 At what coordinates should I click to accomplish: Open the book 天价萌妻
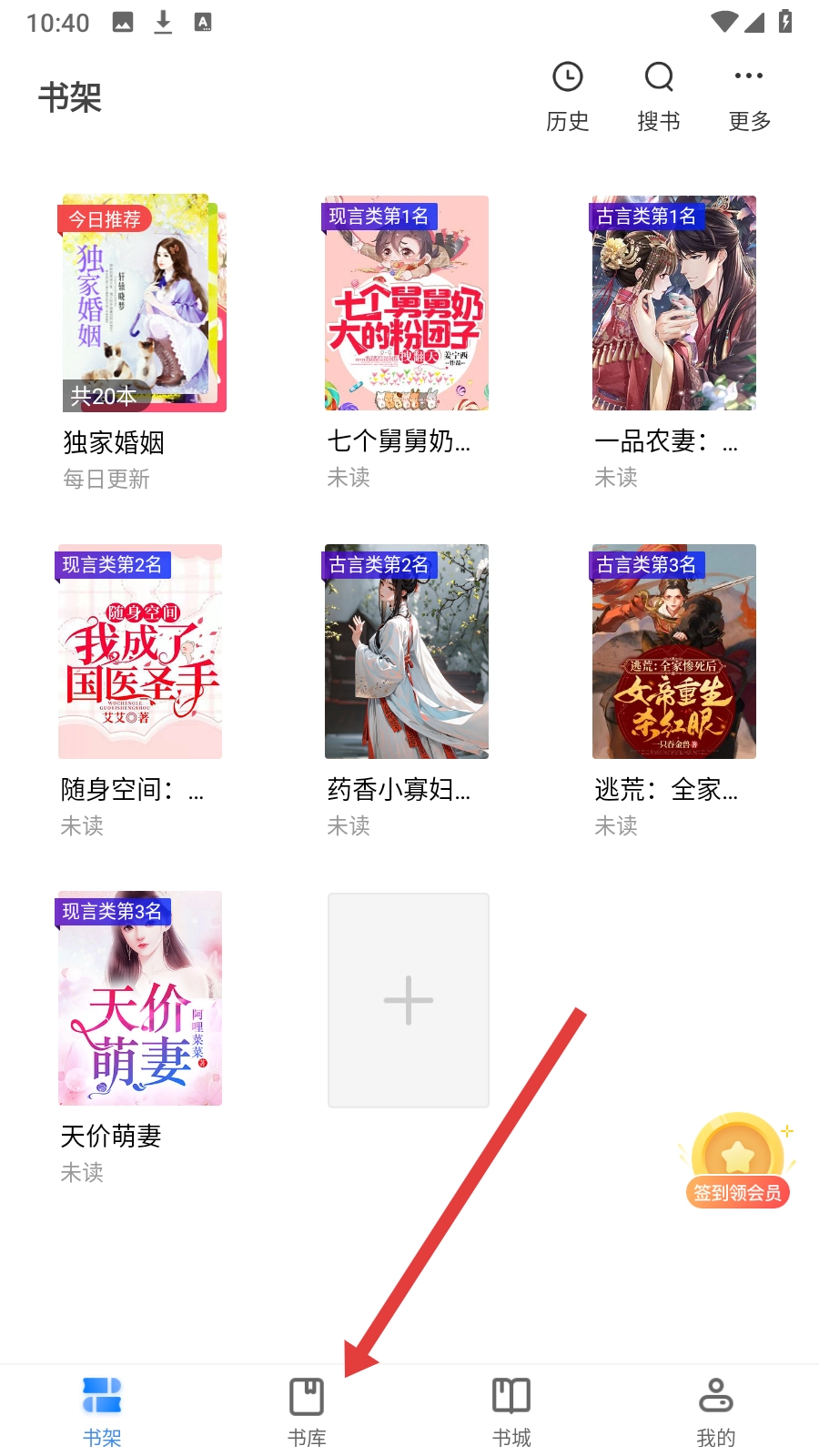coord(140,998)
